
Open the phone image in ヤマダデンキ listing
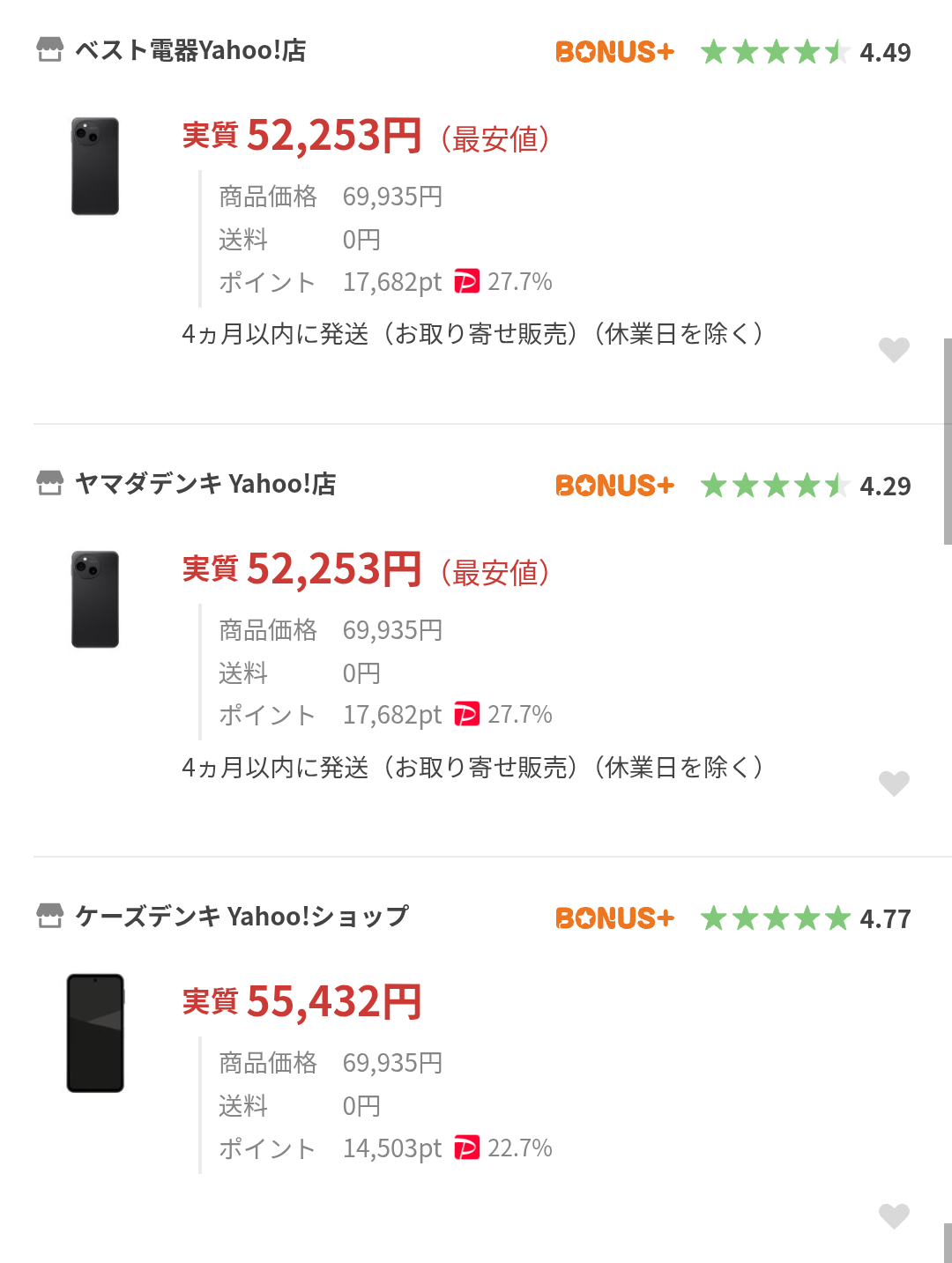[95, 599]
